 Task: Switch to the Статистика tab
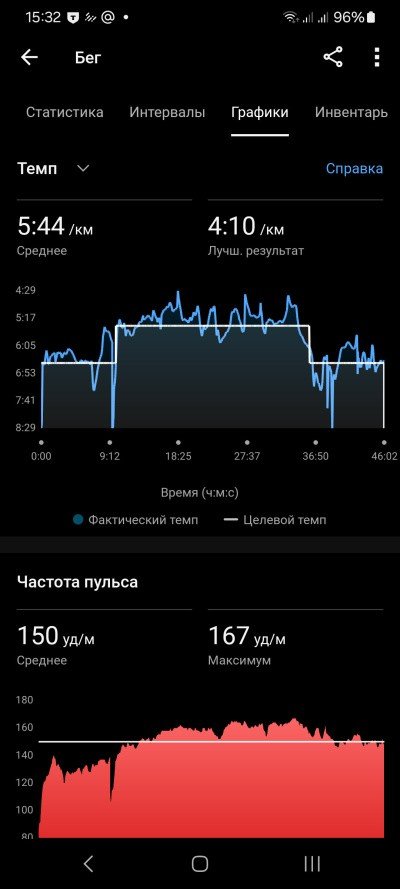[x=65, y=112]
